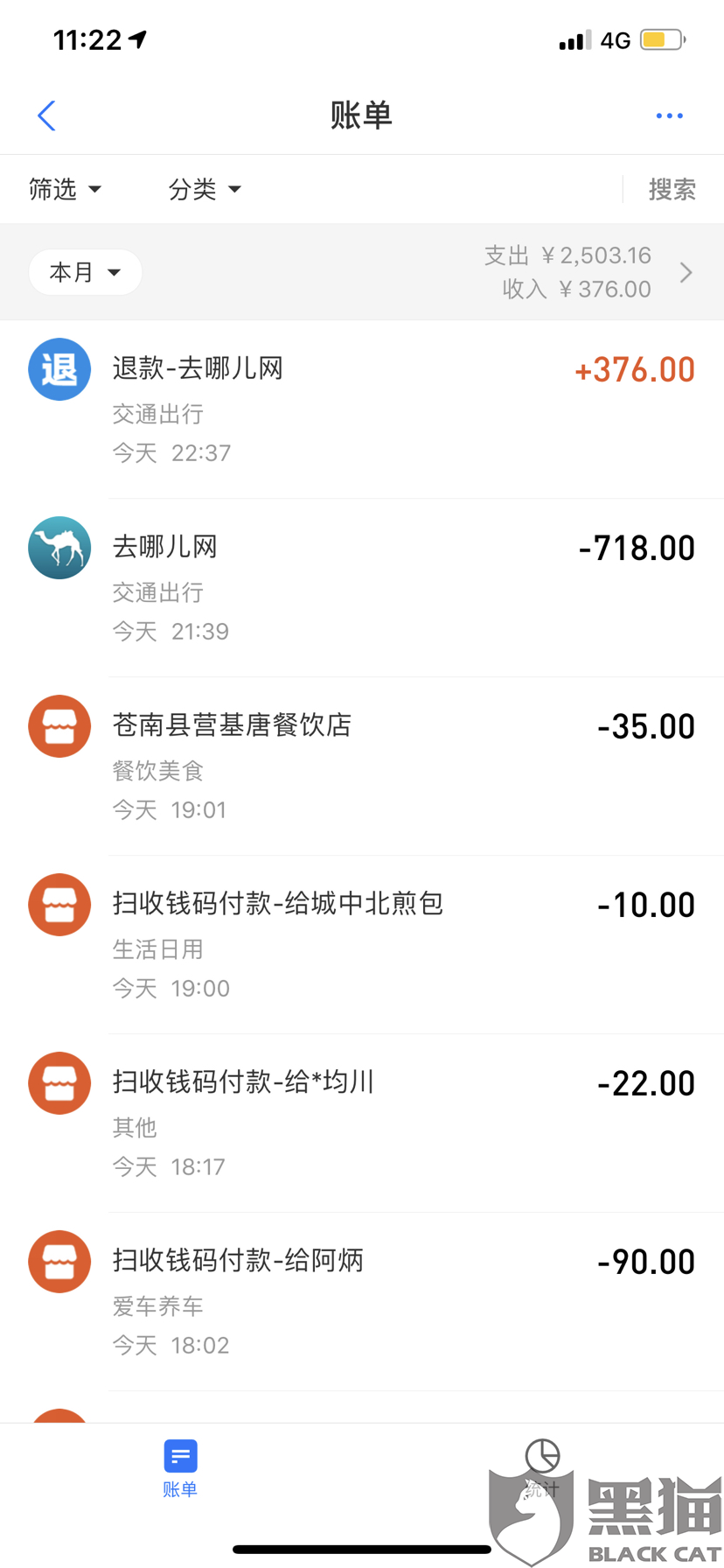The image size is (724, 1568).
Task: Go back using the top-left arrow
Action: tap(46, 115)
